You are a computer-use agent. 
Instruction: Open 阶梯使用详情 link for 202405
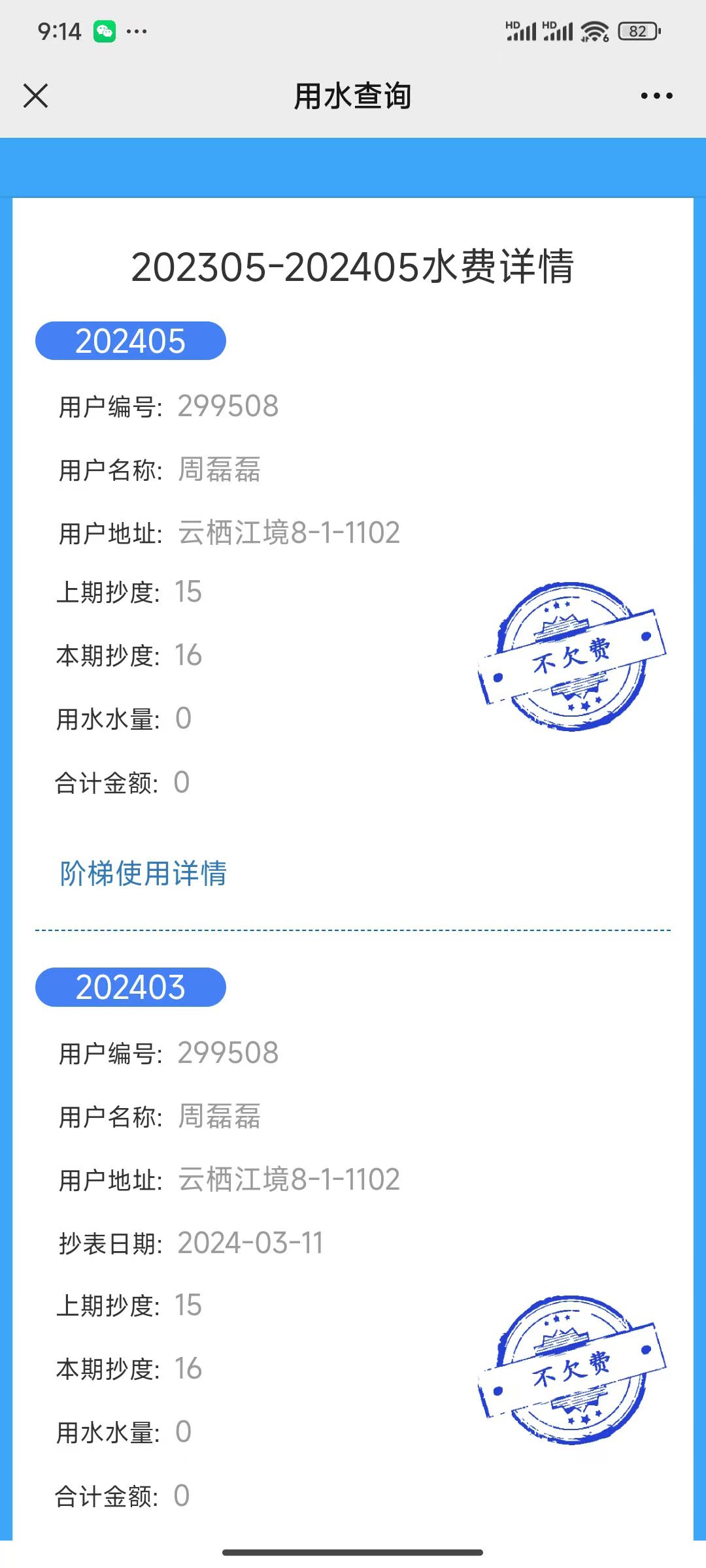click(143, 874)
